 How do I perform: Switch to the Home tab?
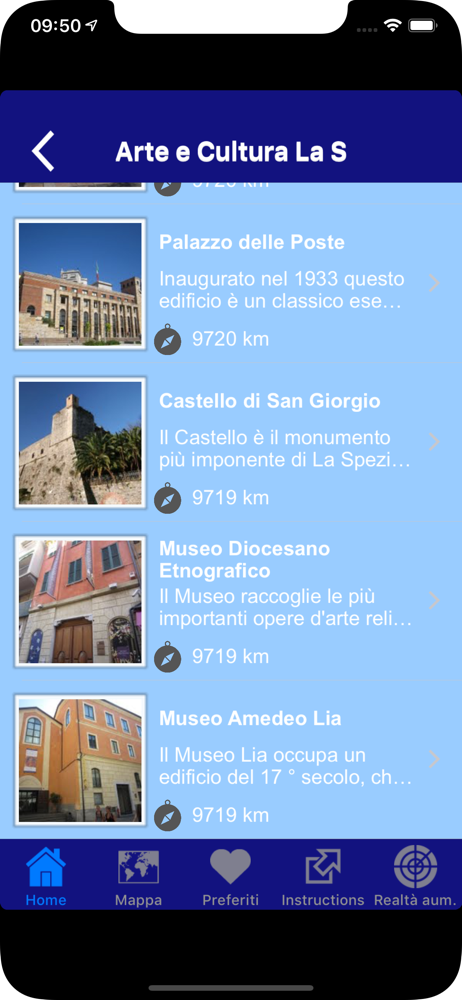coord(46,876)
